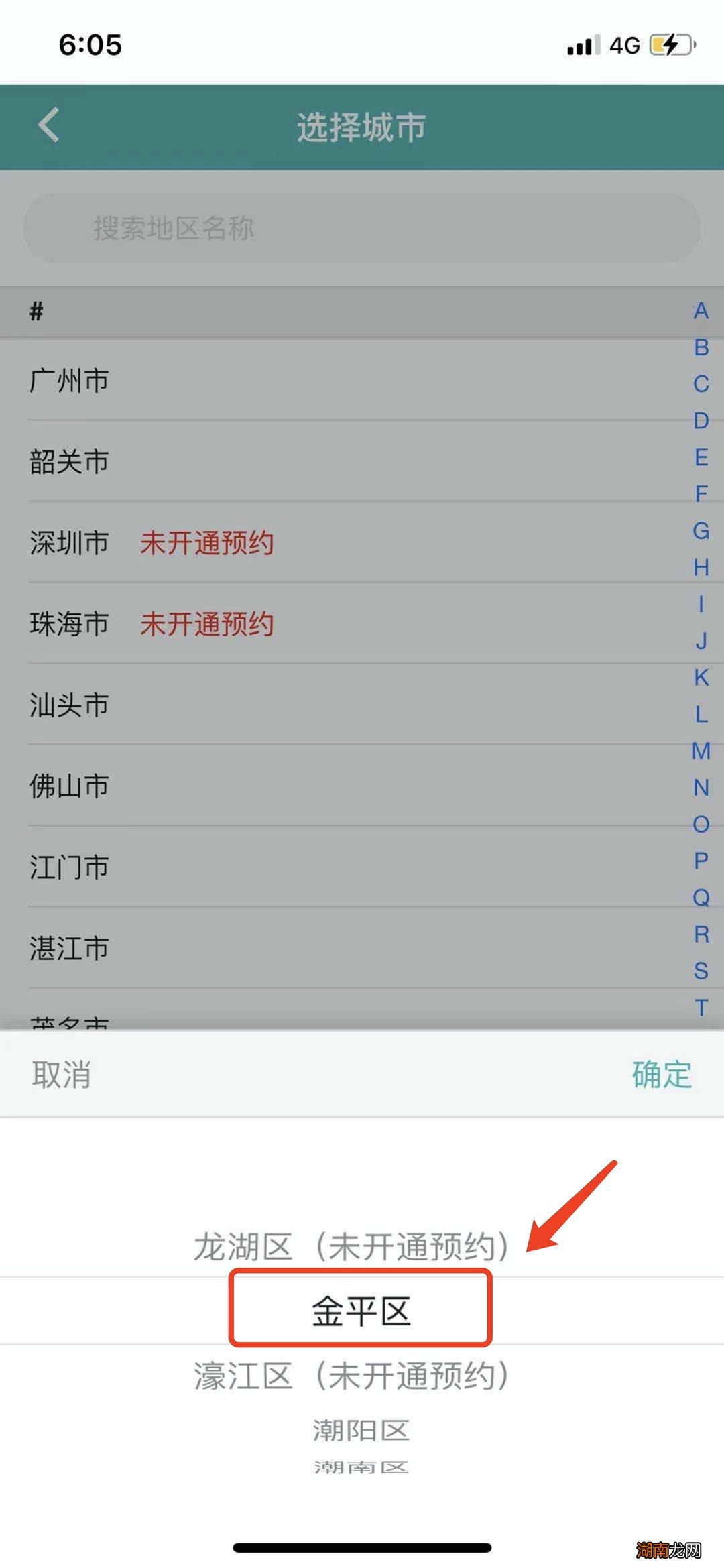Select 汕头市 in the list
724x1568 pixels.
(69, 705)
